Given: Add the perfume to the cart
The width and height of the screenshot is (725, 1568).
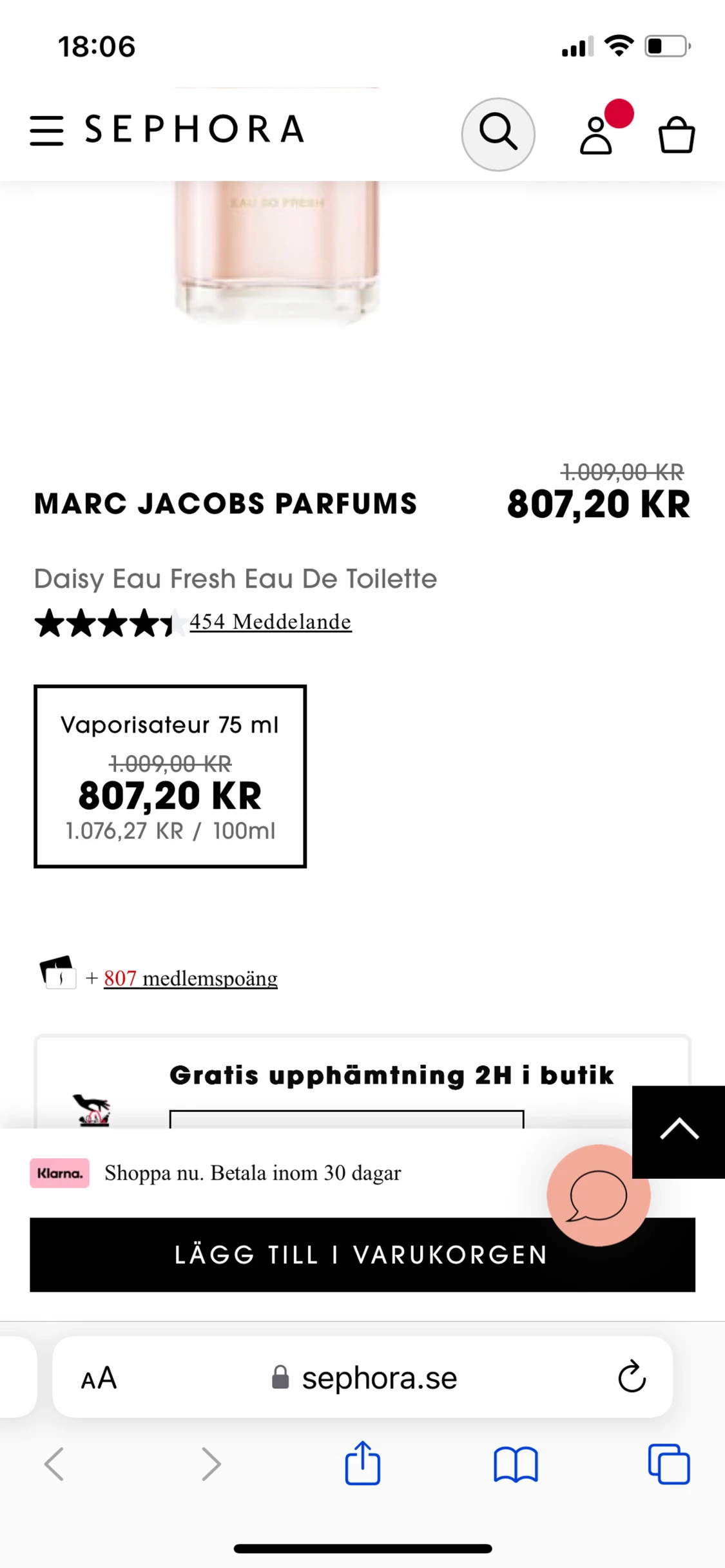Looking at the screenshot, I should (362, 1254).
